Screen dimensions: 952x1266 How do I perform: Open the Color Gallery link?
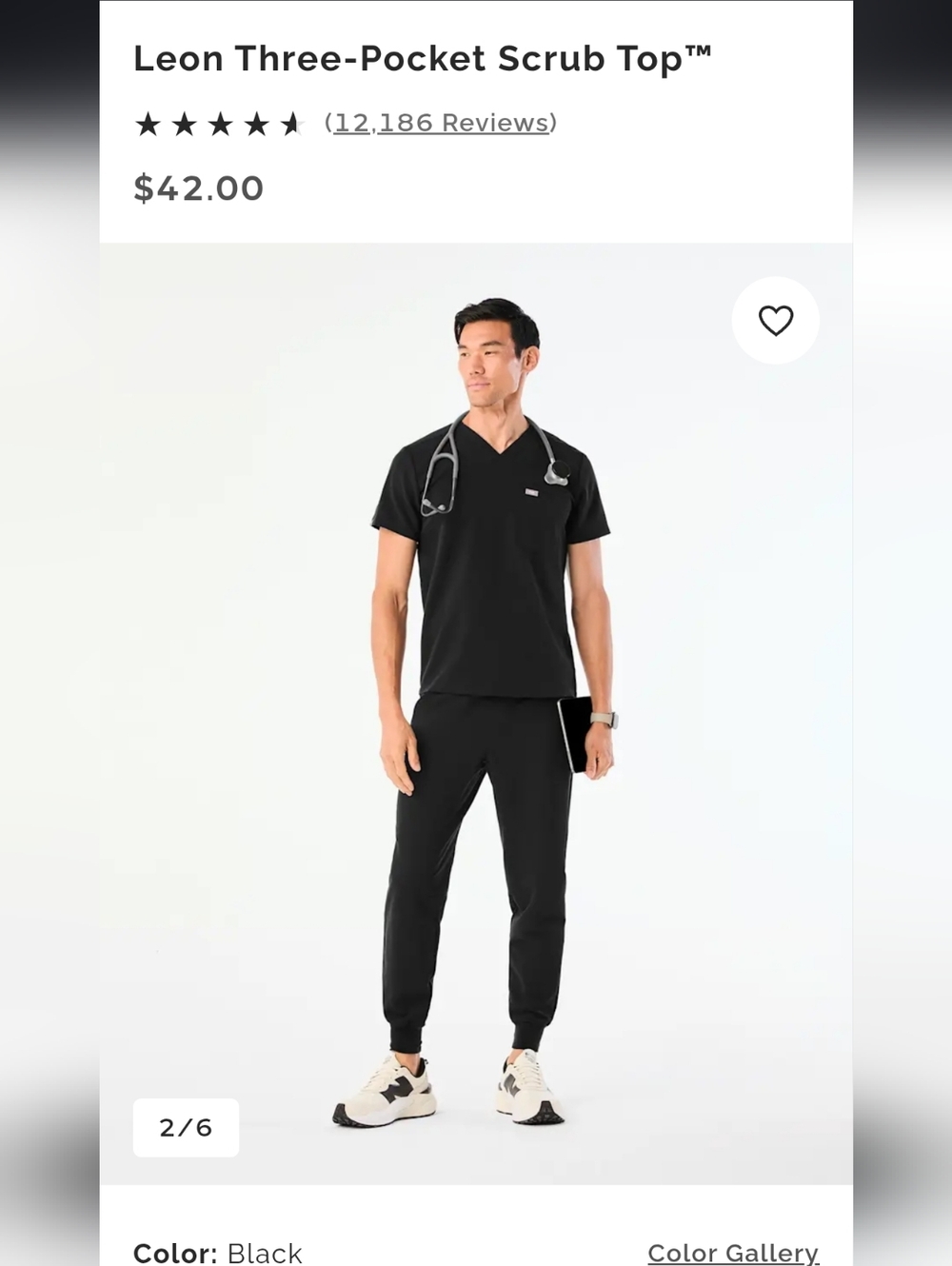pyautogui.click(x=732, y=1252)
